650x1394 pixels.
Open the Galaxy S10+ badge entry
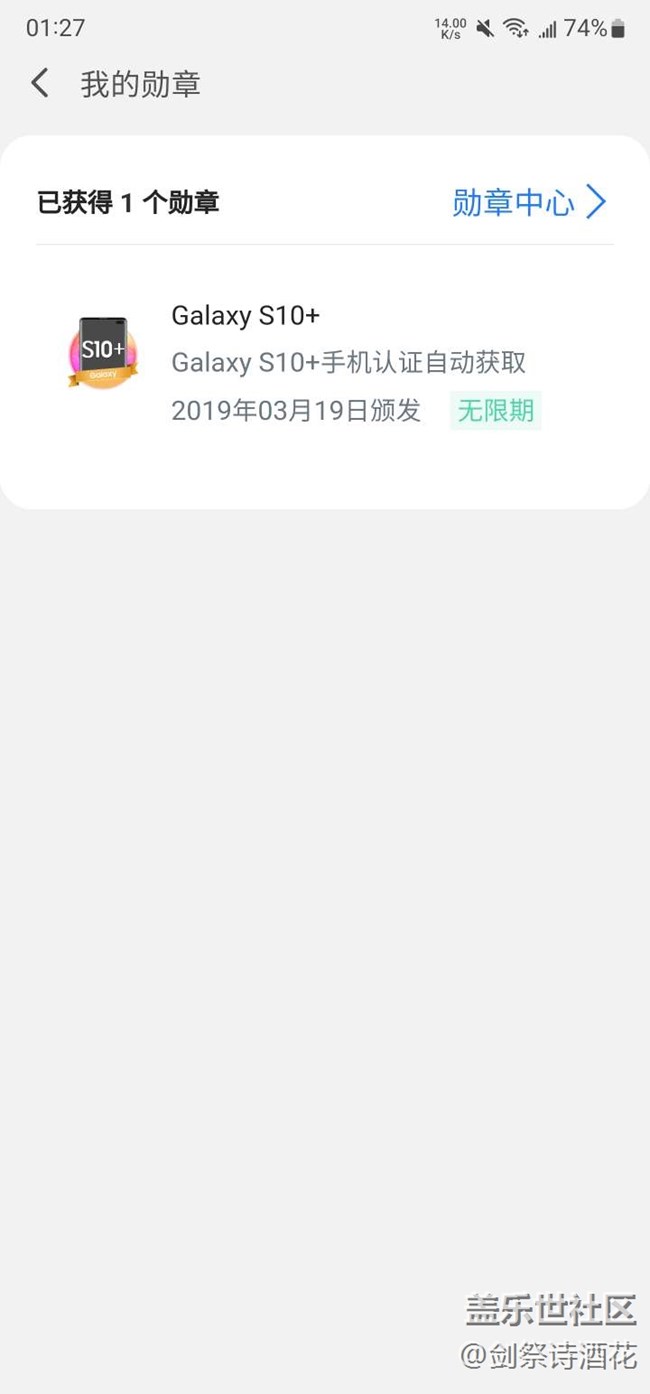click(325, 362)
